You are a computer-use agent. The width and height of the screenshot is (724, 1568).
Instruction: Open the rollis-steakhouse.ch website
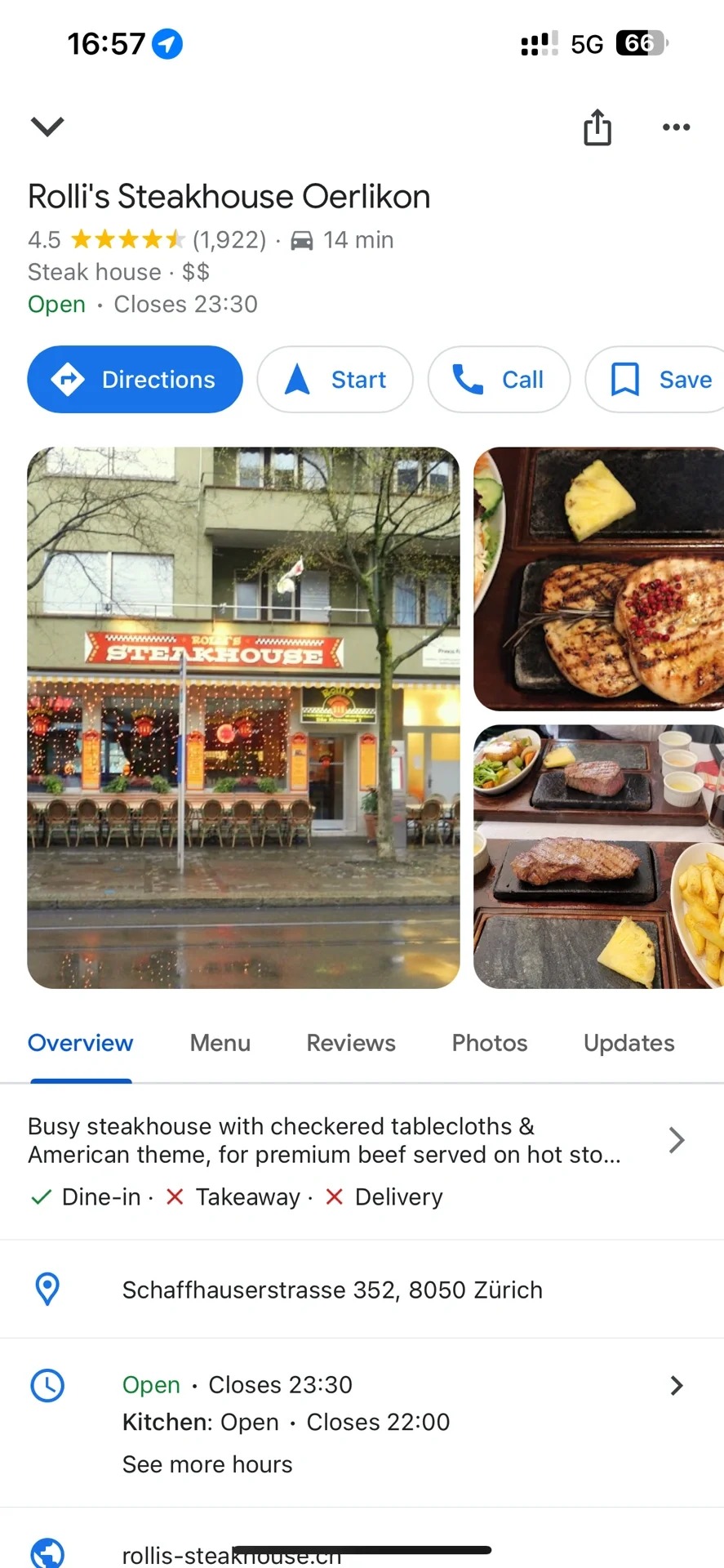tap(231, 1554)
